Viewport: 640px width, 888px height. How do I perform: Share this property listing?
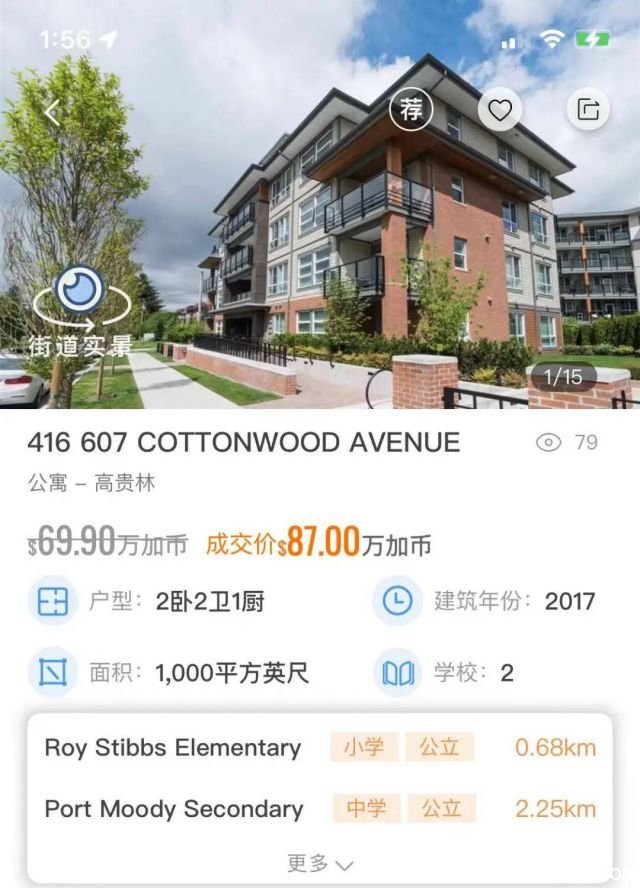point(588,110)
